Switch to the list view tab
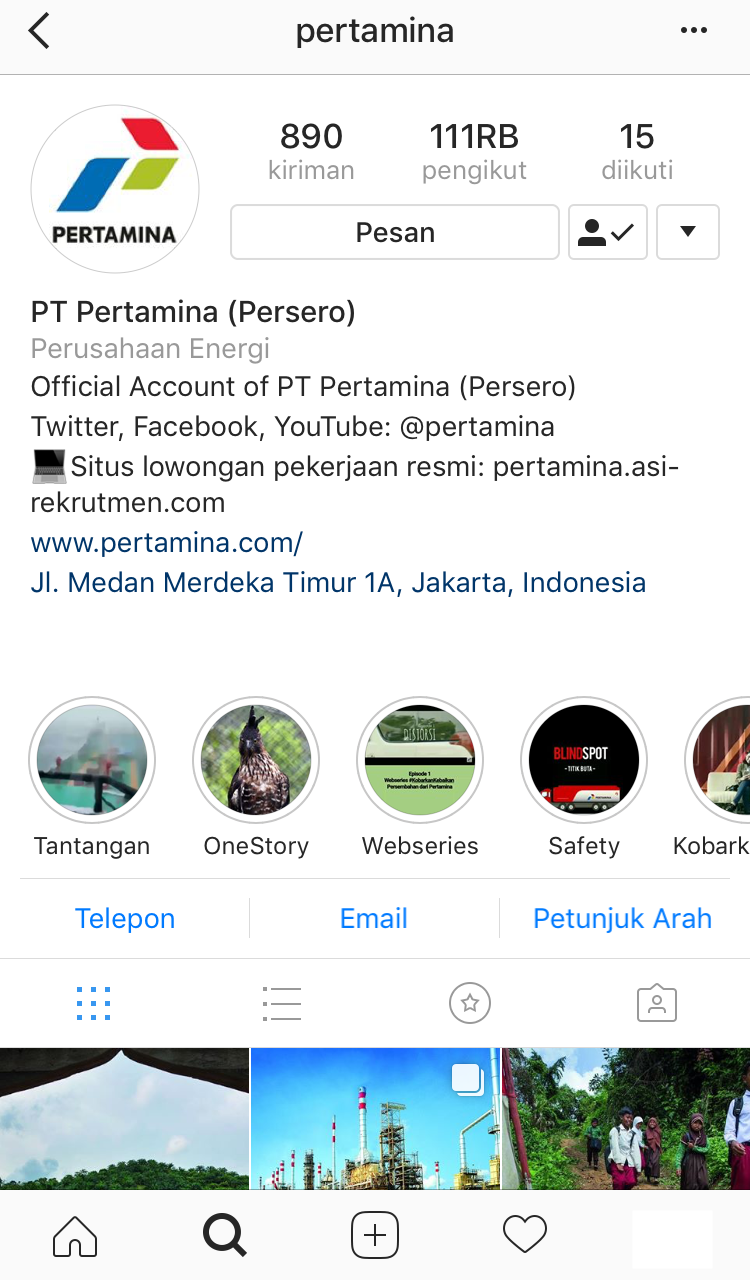The height and width of the screenshot is (1280, 750). (x=281, y=1003)
